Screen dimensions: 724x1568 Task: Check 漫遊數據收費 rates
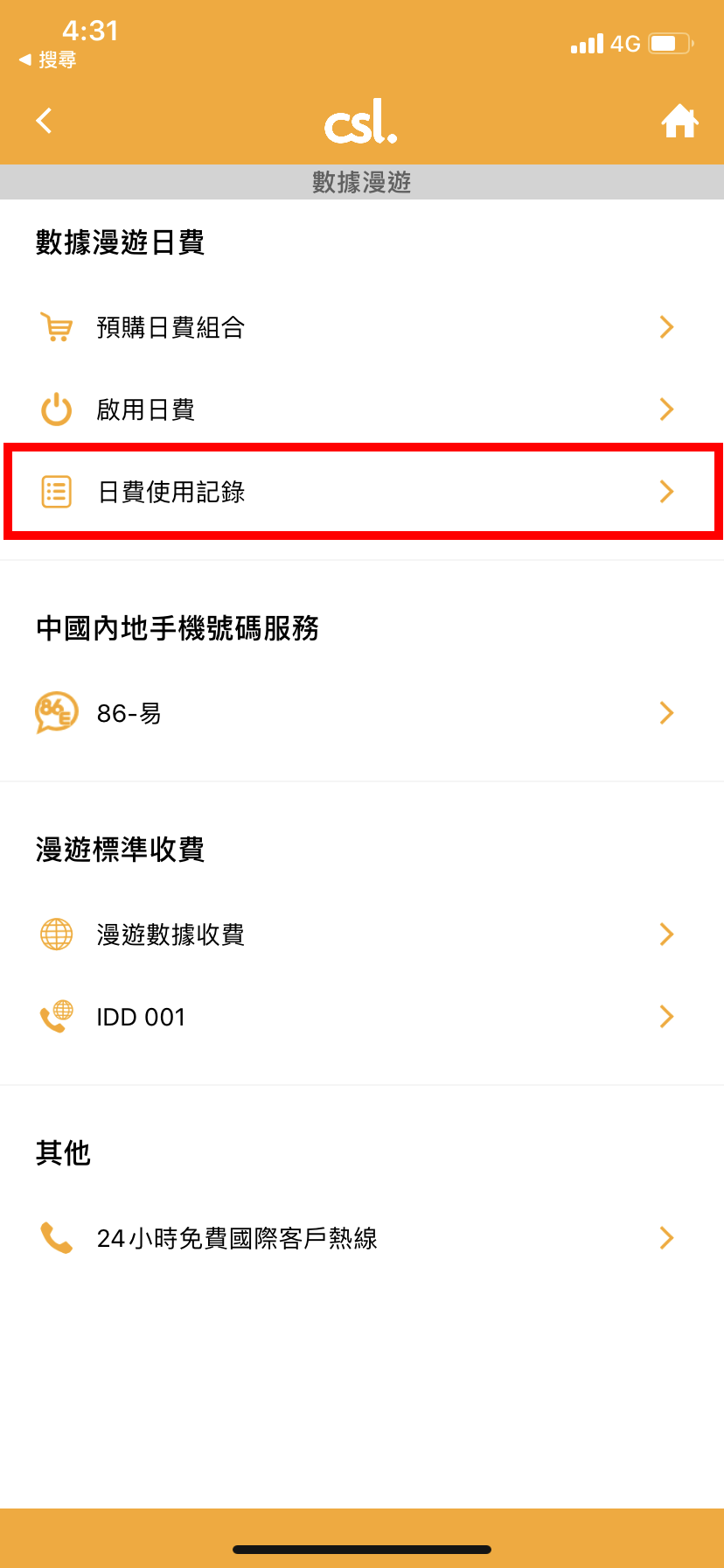(x=362, y=934)
